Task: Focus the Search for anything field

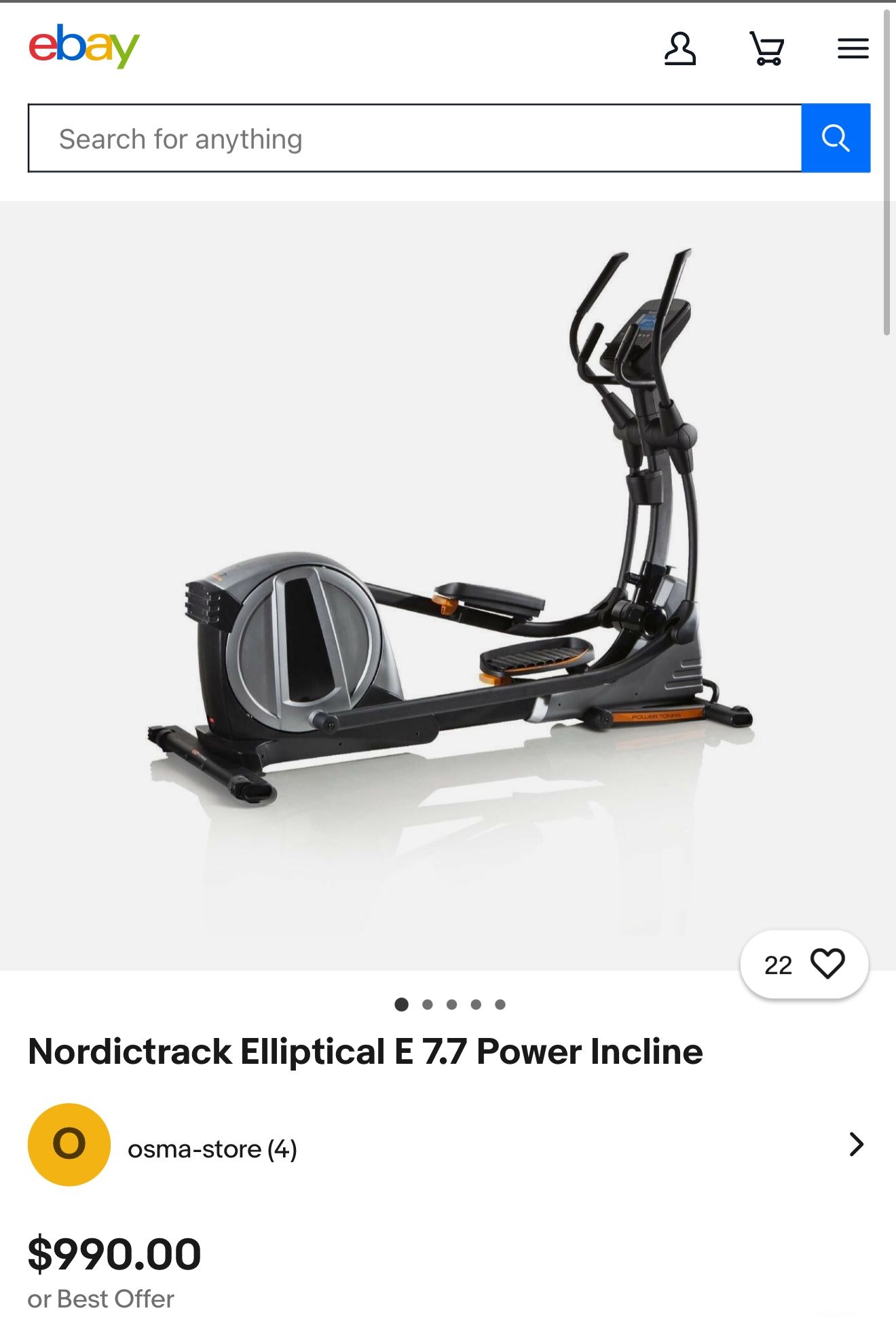Action: 414,138
